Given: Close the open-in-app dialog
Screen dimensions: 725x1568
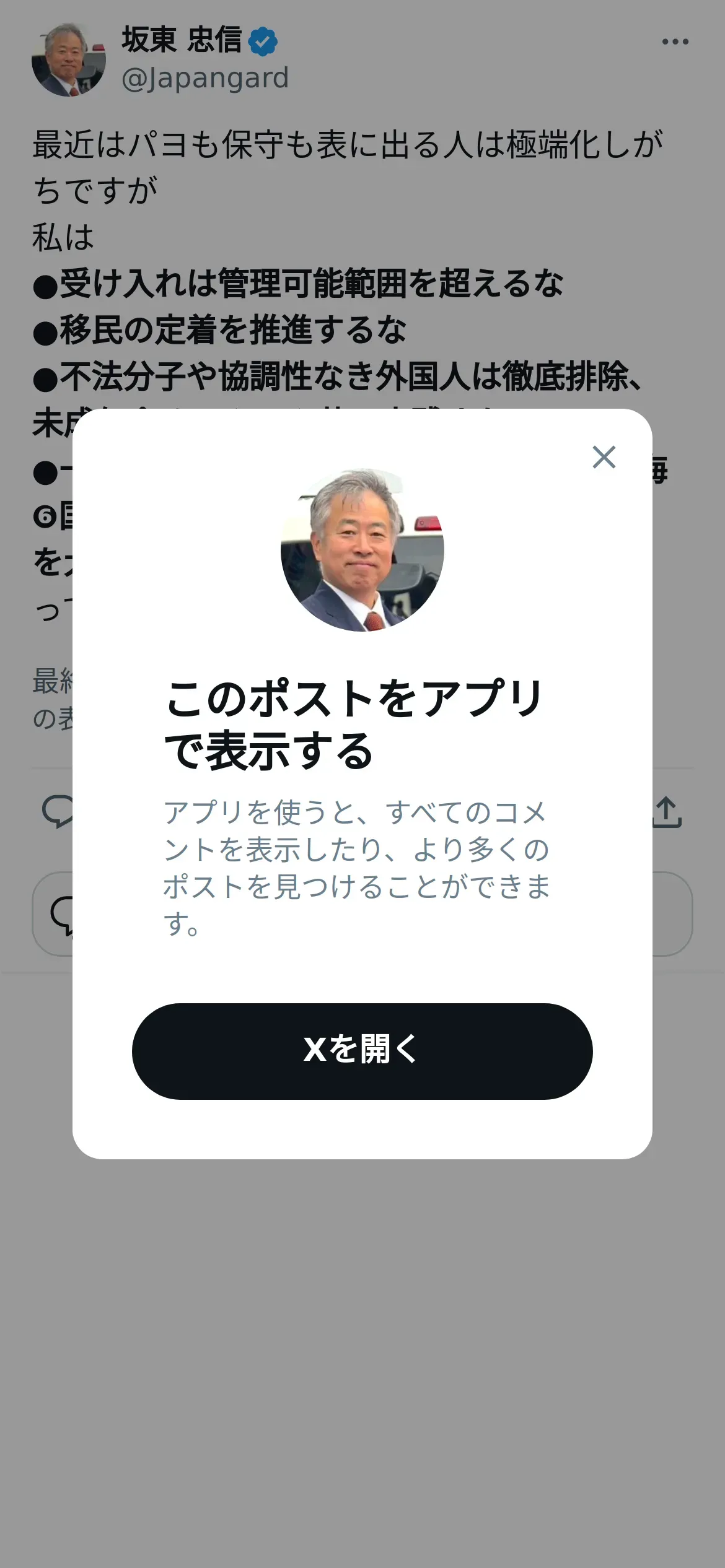Looking at the screenshot, I should [604, 457].
